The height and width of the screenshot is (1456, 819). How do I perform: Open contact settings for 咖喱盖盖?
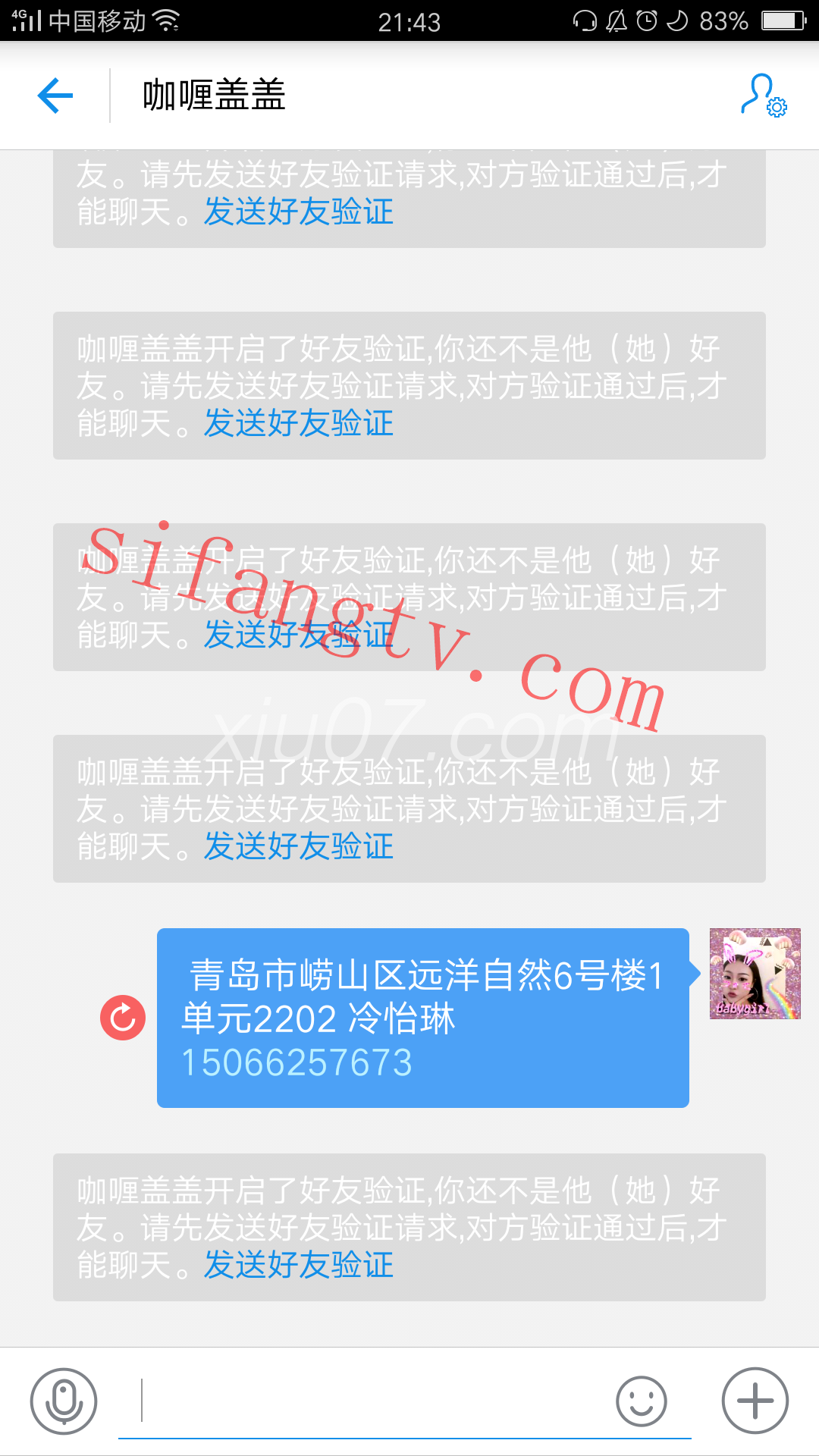[x=764, y=96]
